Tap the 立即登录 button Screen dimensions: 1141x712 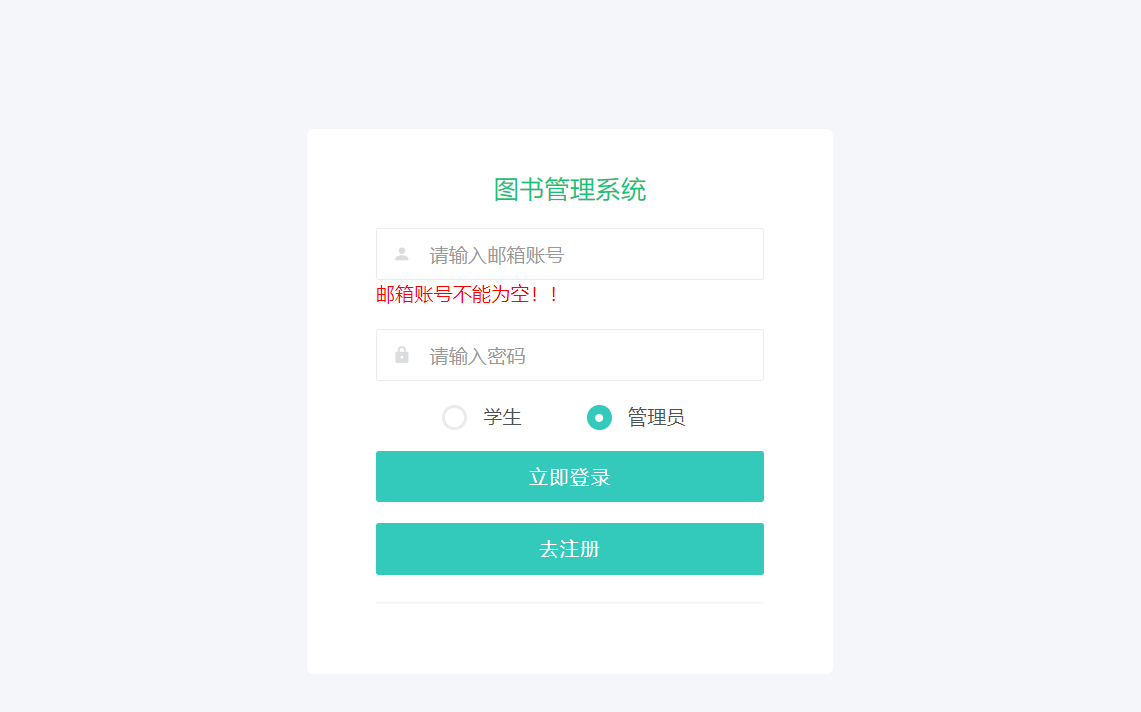570,477
